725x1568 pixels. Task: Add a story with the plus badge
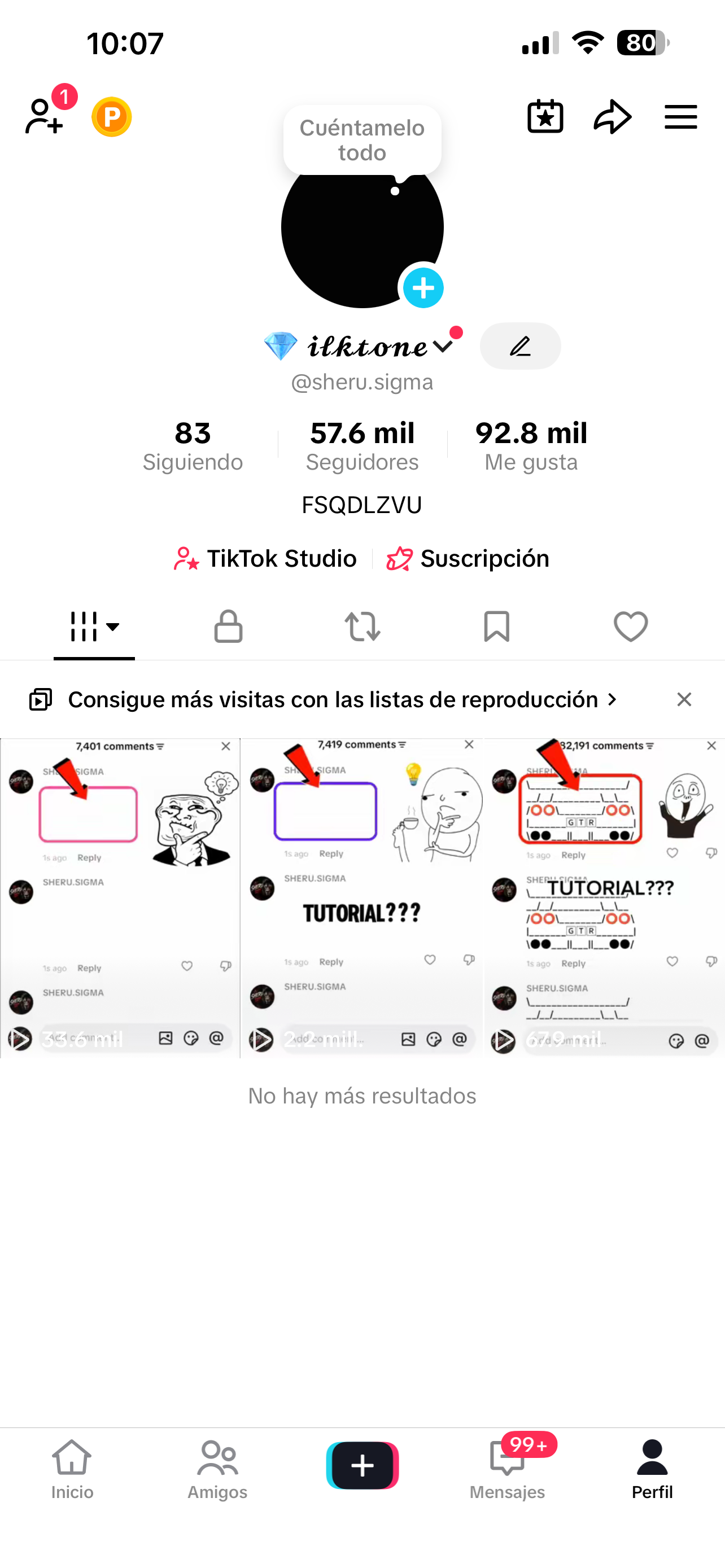pos(423,288)
